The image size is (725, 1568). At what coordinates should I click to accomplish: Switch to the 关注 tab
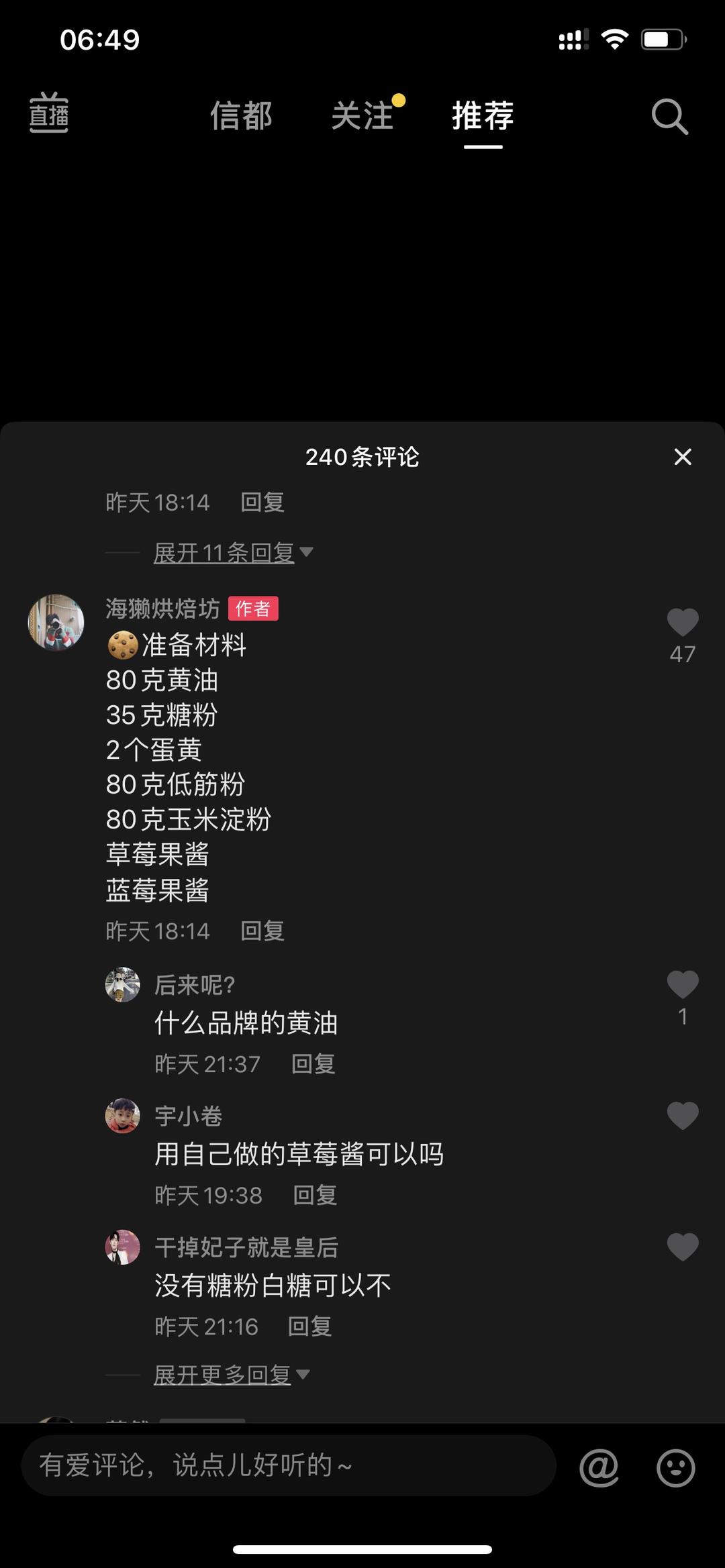pyautogui.click(x=362, y=115)
